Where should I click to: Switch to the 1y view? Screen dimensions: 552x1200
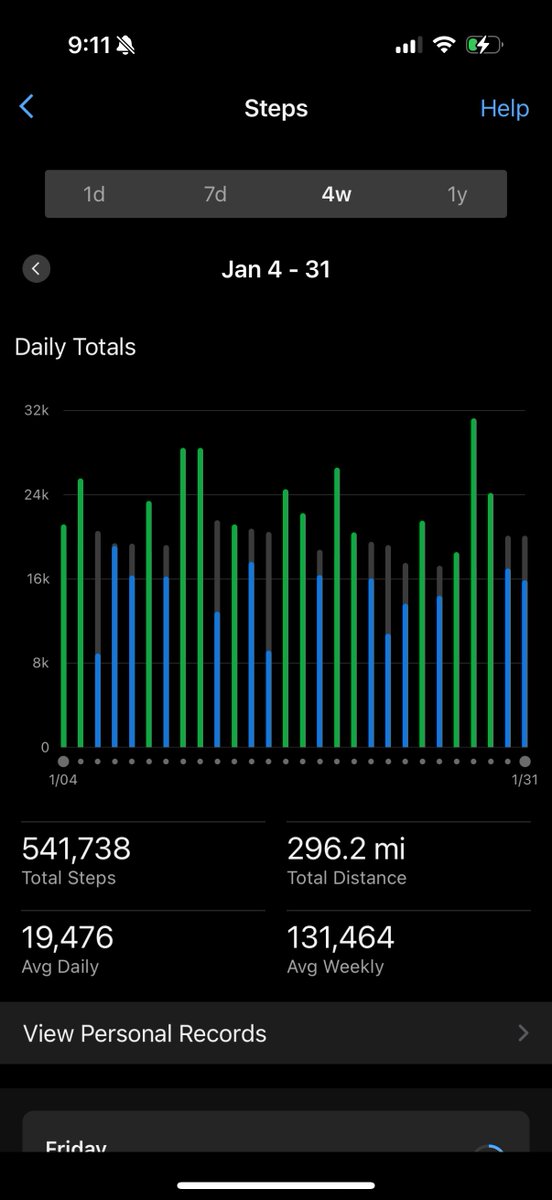click(457, 194)
